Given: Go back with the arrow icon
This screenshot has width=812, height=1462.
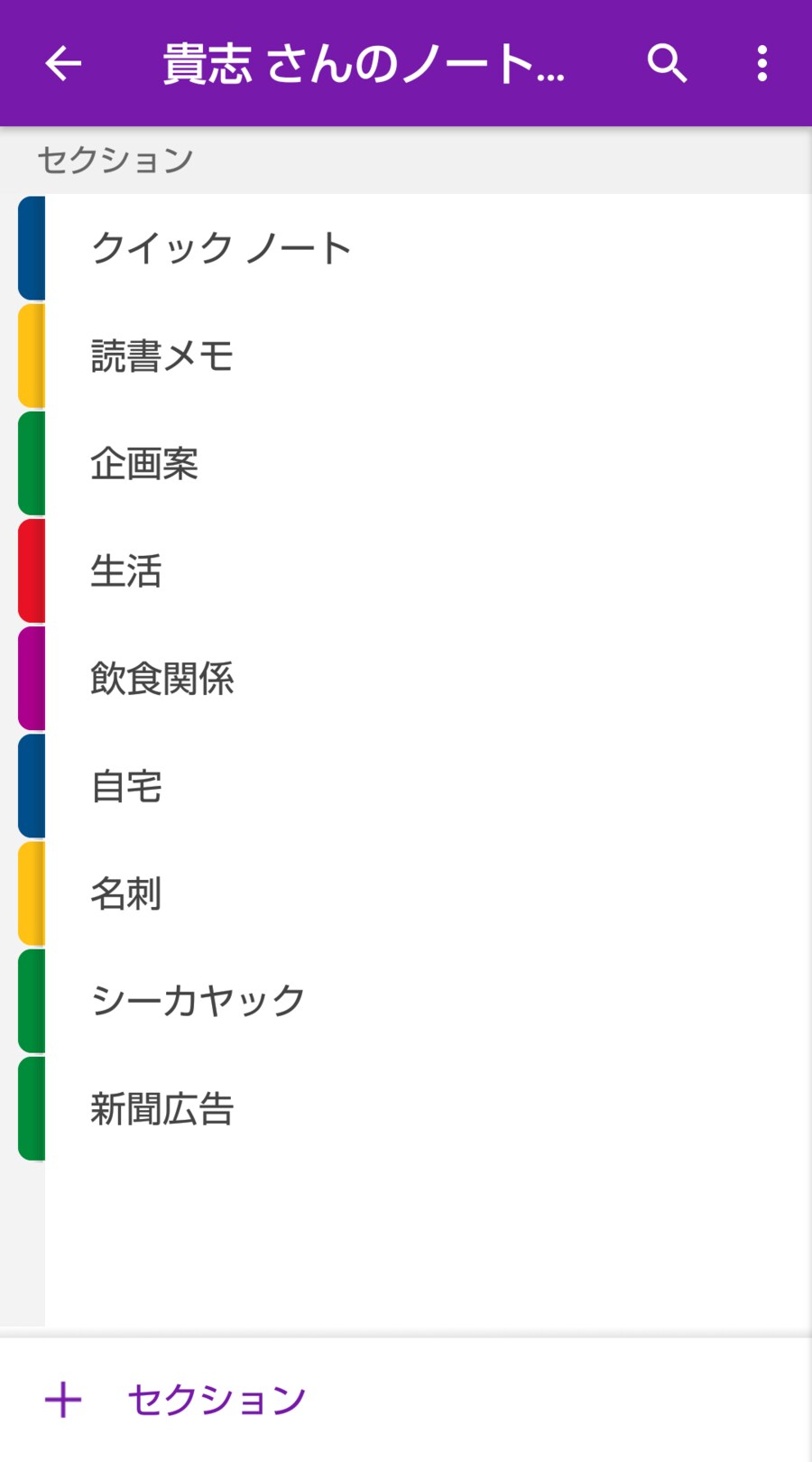Looking at the screenshot, I should [63, 63].
